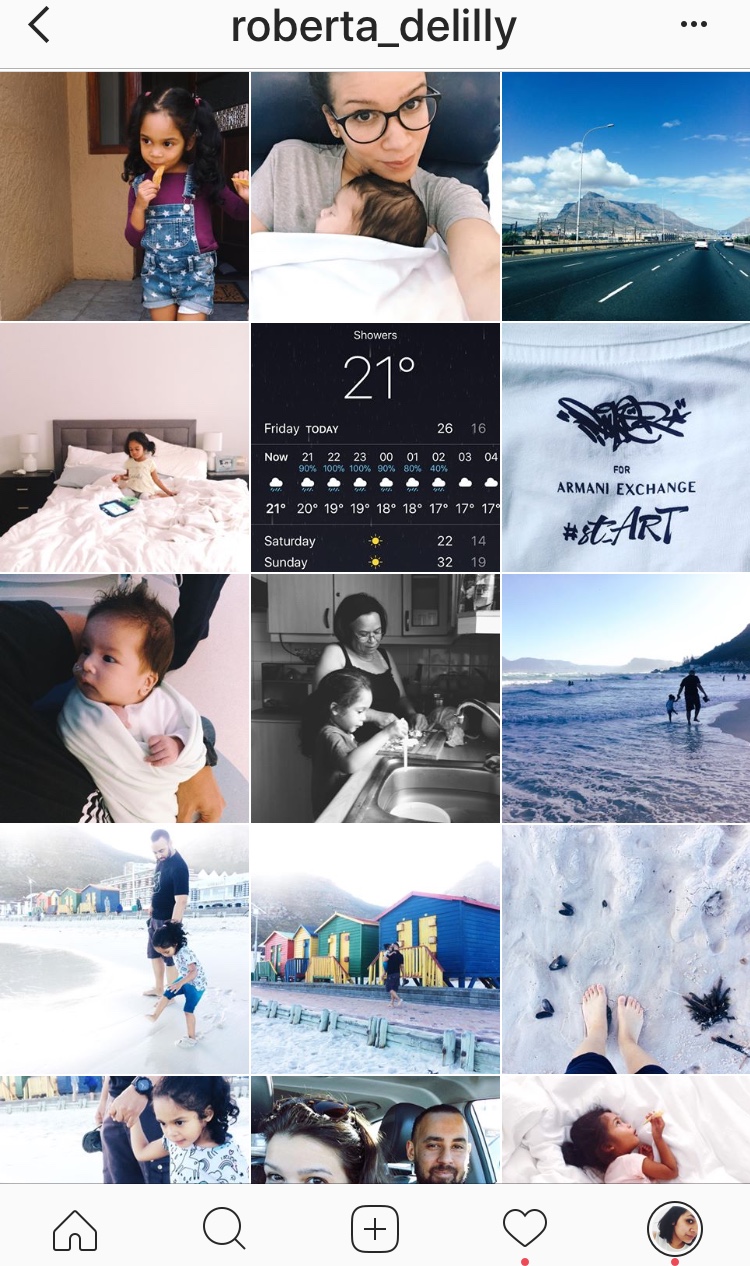Viewport: 750px width, 1266px height.
Task: Create a new post with the plus button
Action: [x=375, y=1228]
